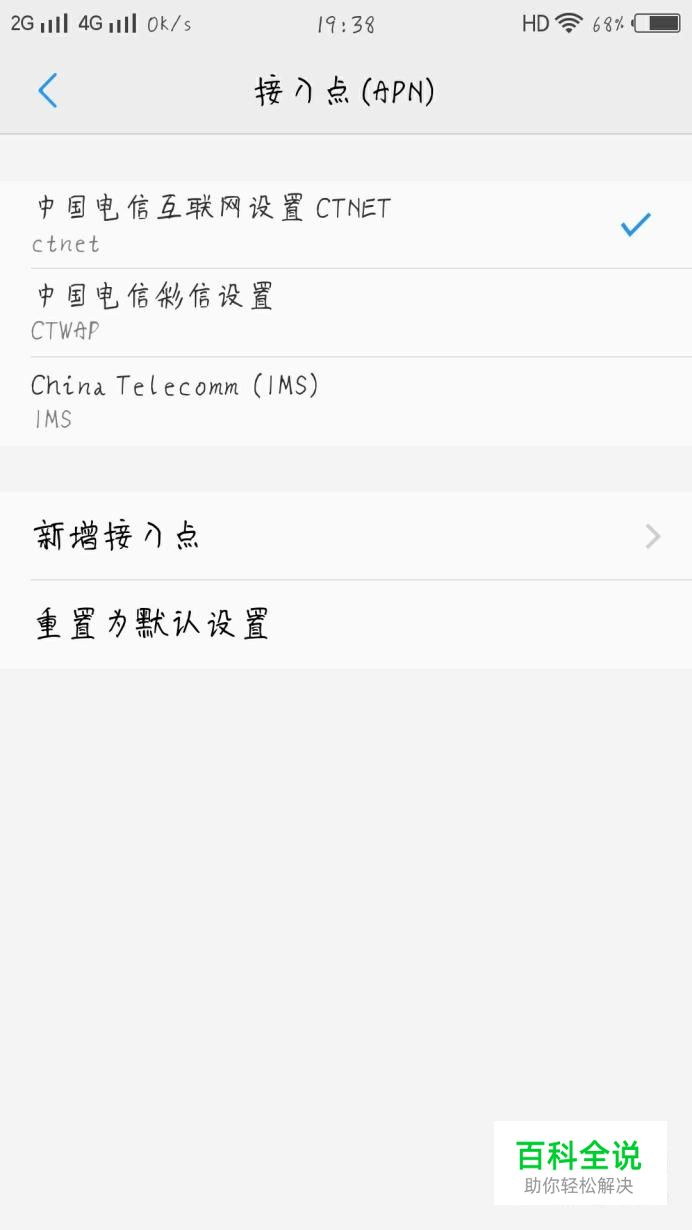Open 新增接入点 to add an APN

tap(346, 536)
